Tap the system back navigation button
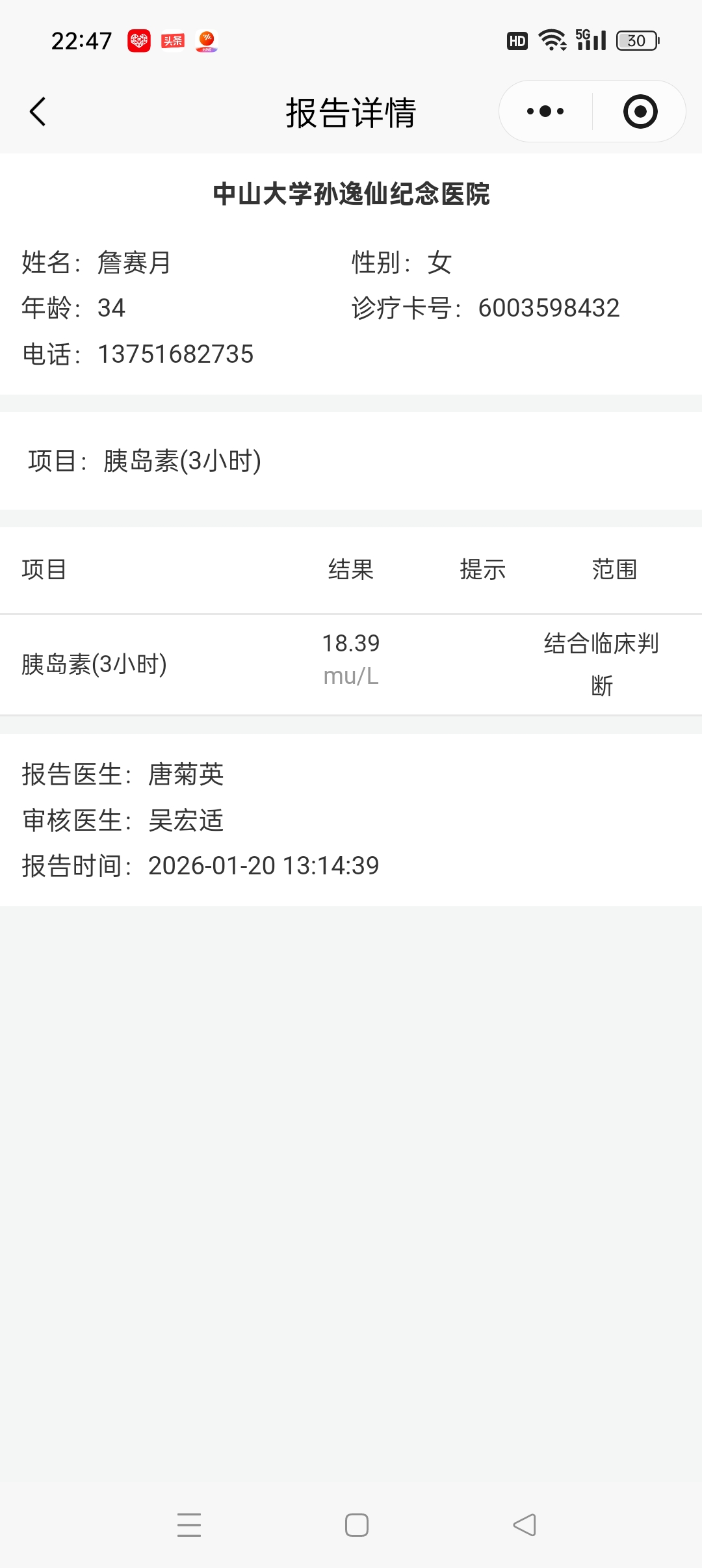 click(525, 1524)
